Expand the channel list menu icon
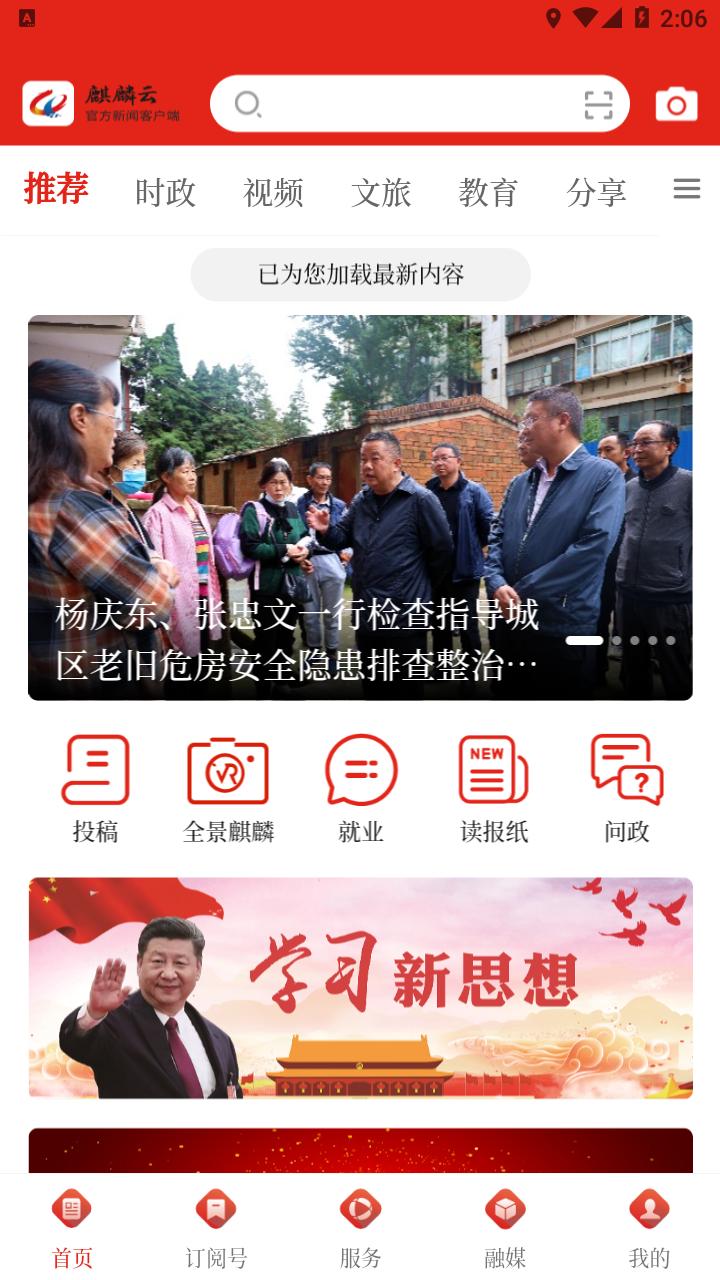 tap(687, 189)
